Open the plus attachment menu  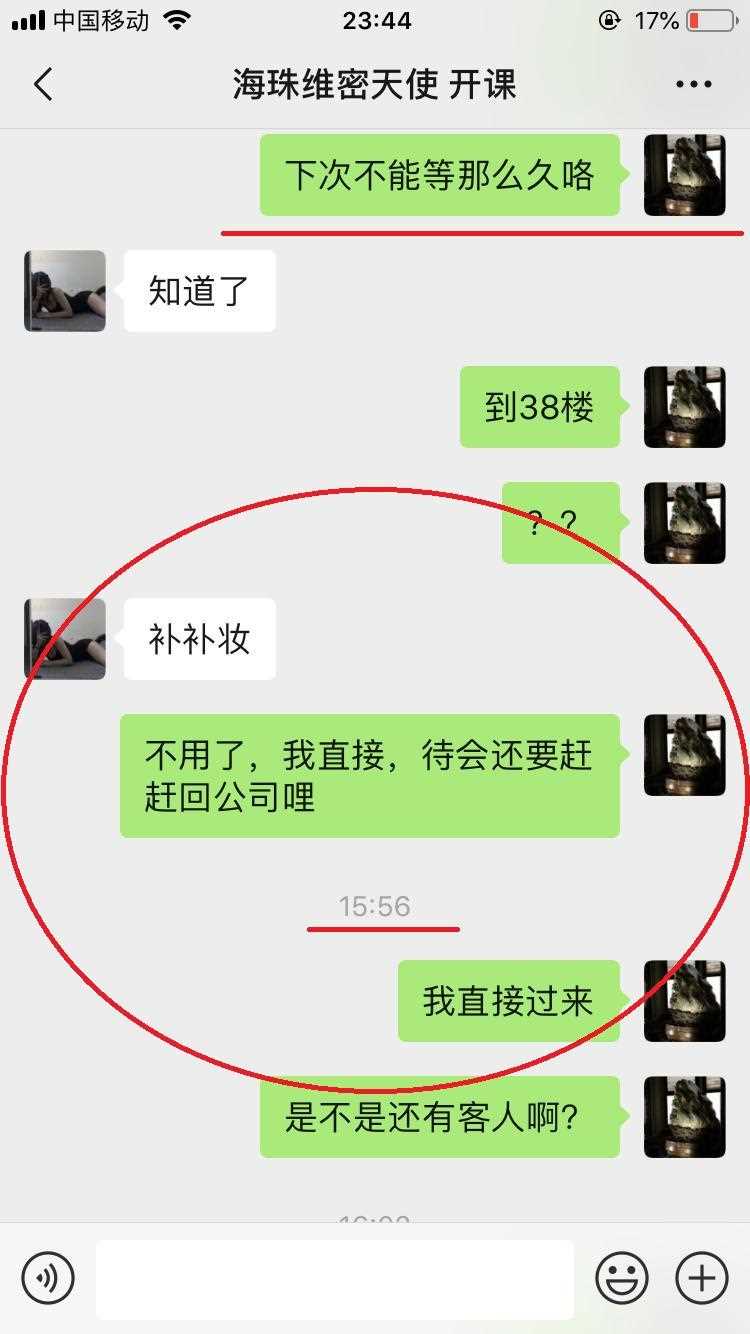[x=701, y=1277]
